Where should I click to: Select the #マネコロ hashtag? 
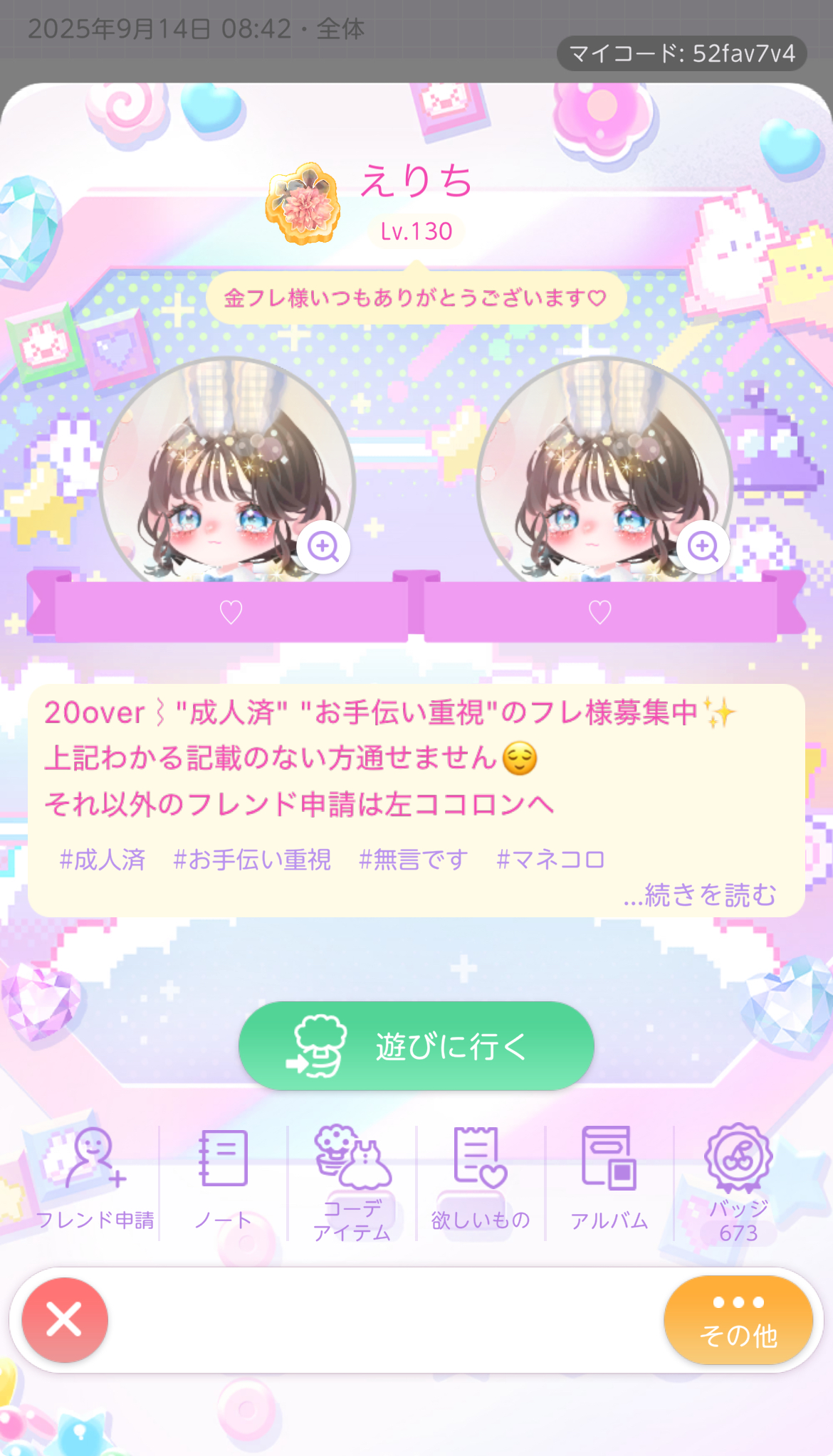tap(550, 860)
